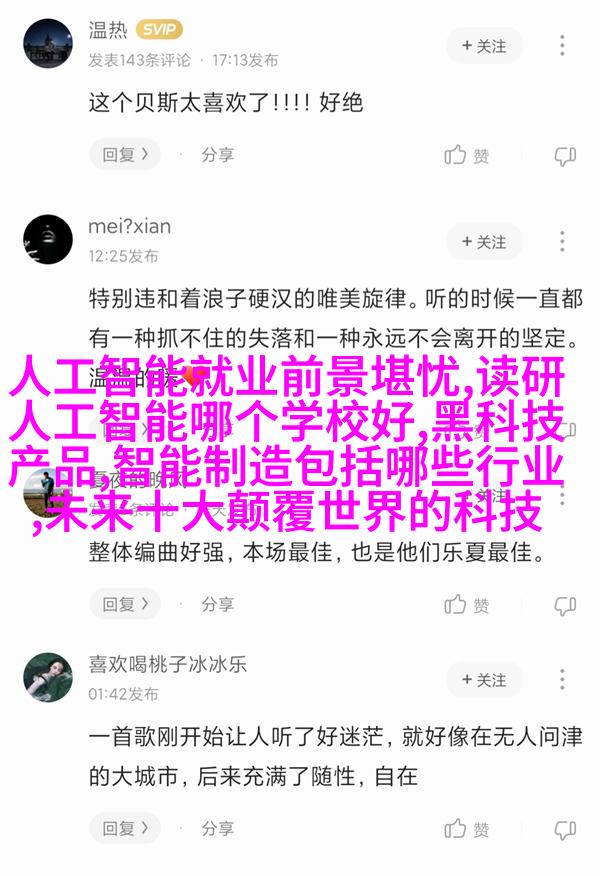
Task: Like 喜欢喝桃子冰冰乐's comment
Action: click(467, 829)
